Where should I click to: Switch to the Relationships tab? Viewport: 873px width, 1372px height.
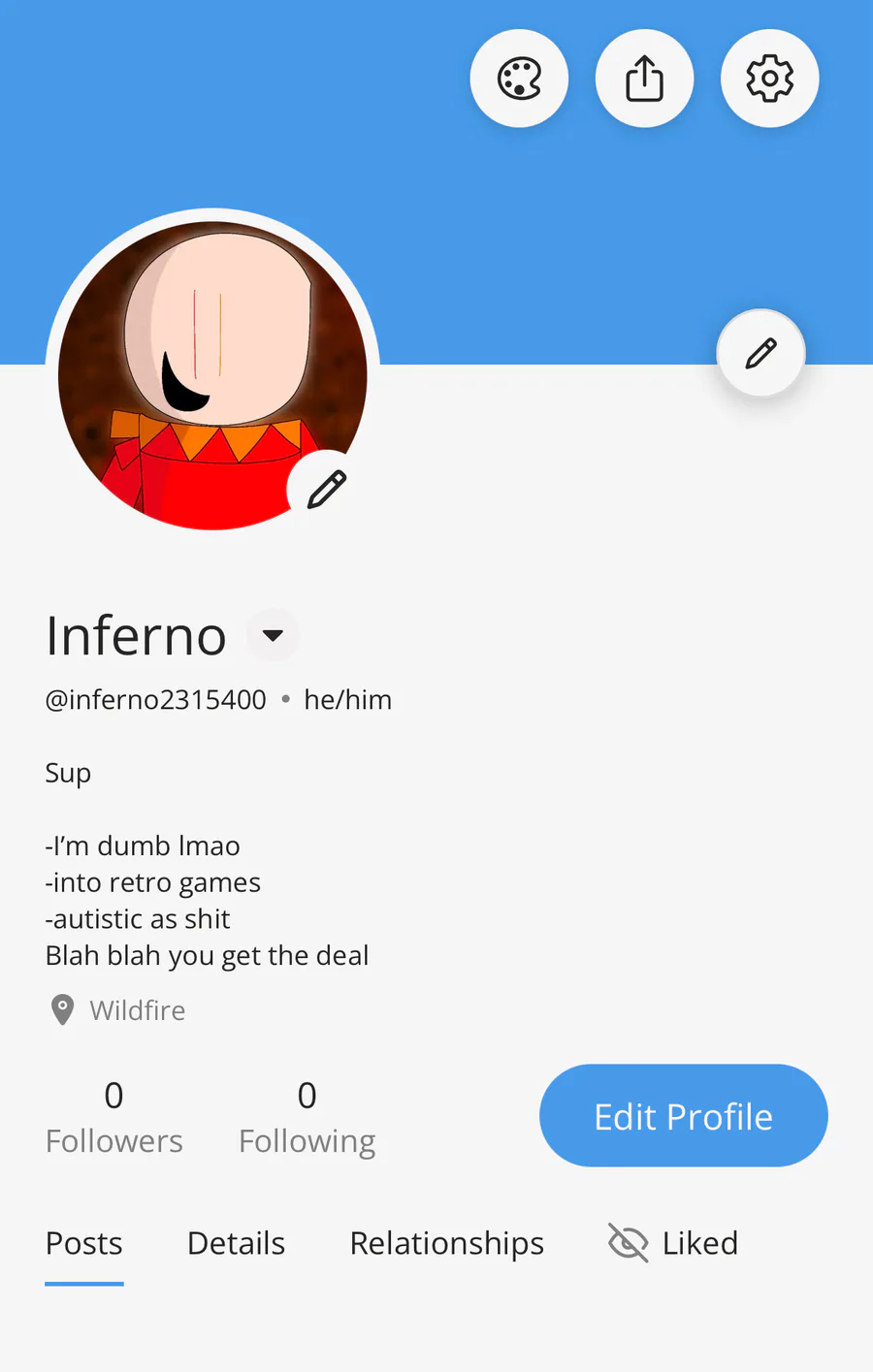(447, 1243)
